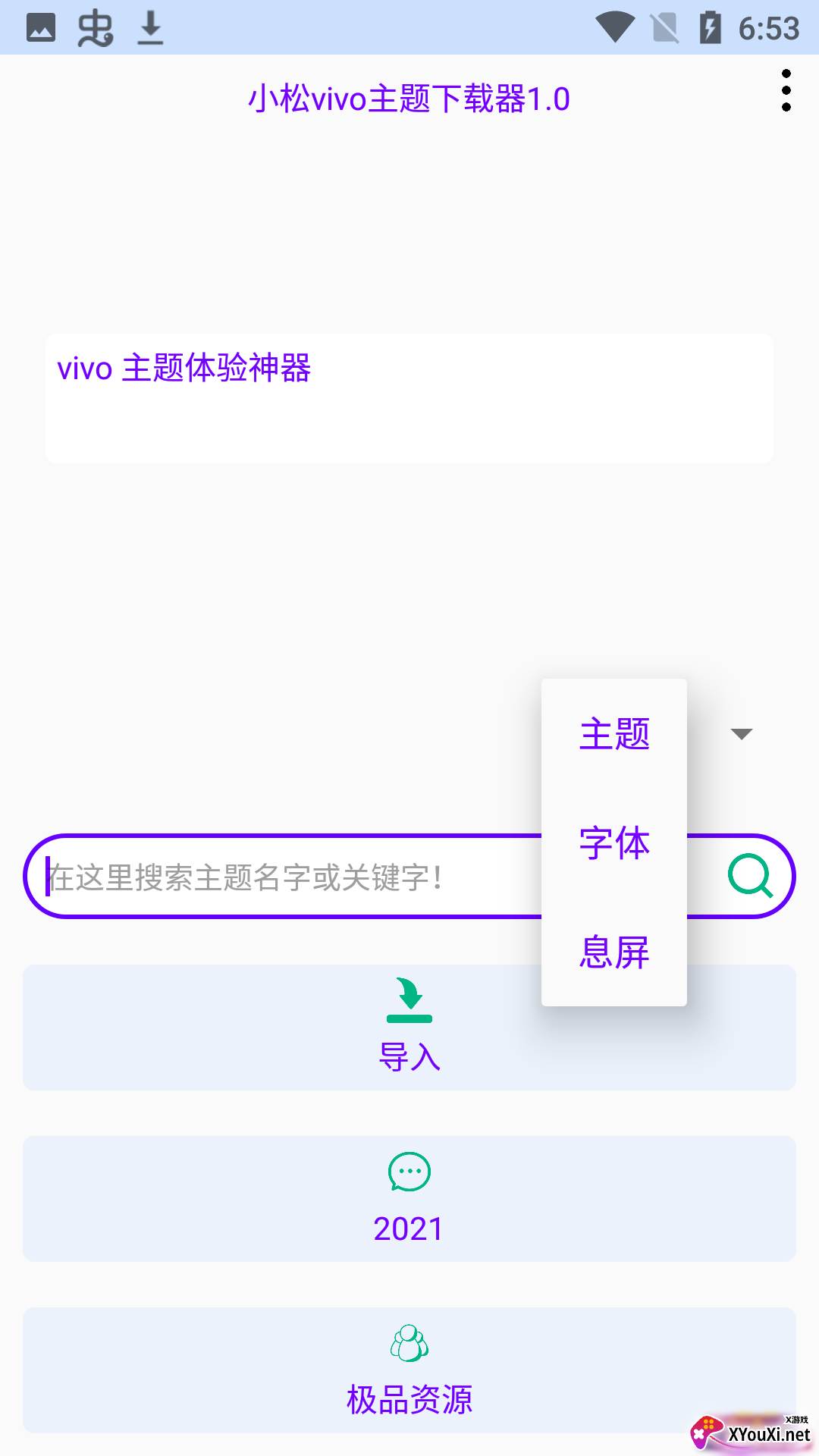This screenshot has height=1456, width=819.
Task: Open the gallery icon in status bar
Action: [x=42, y=28]
